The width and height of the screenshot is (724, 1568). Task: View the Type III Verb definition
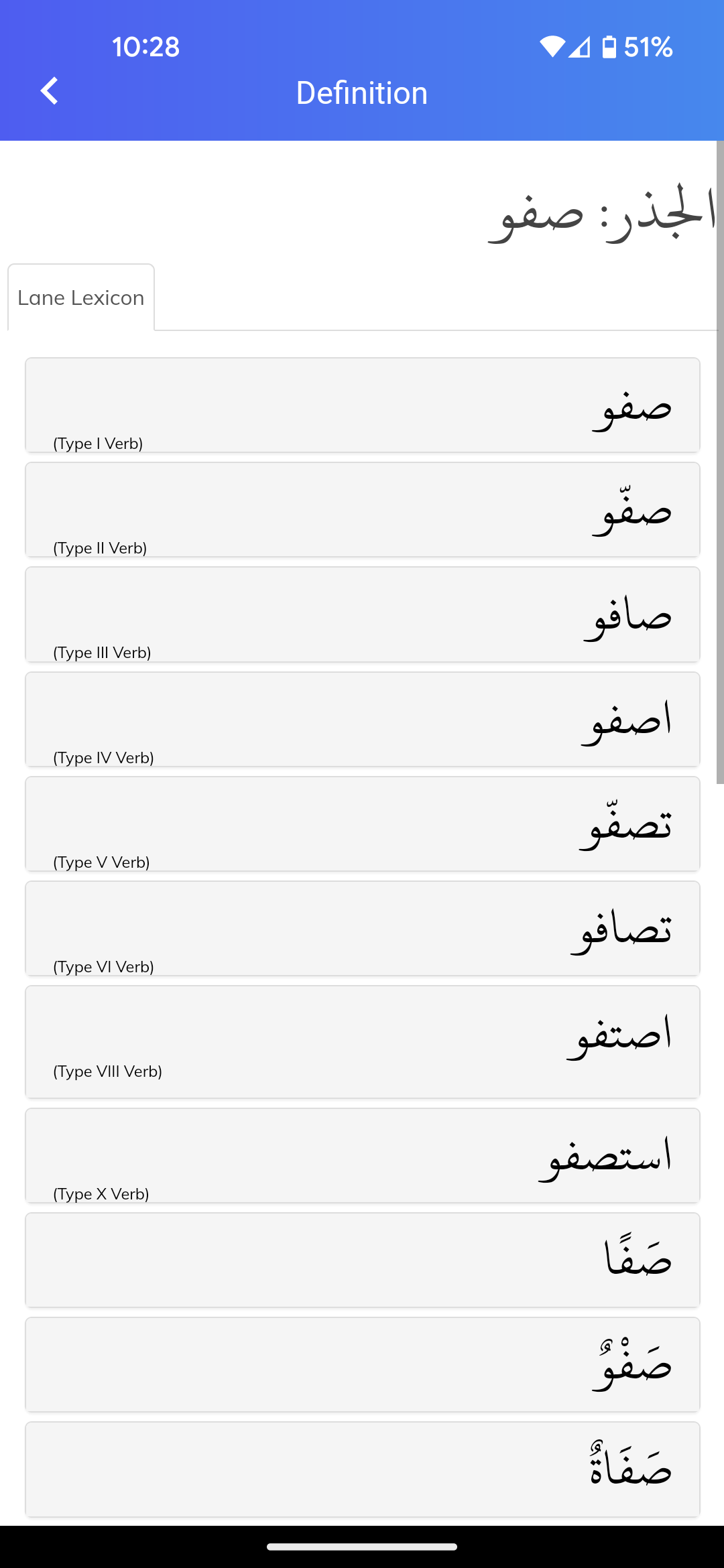(x=362, y=614)
